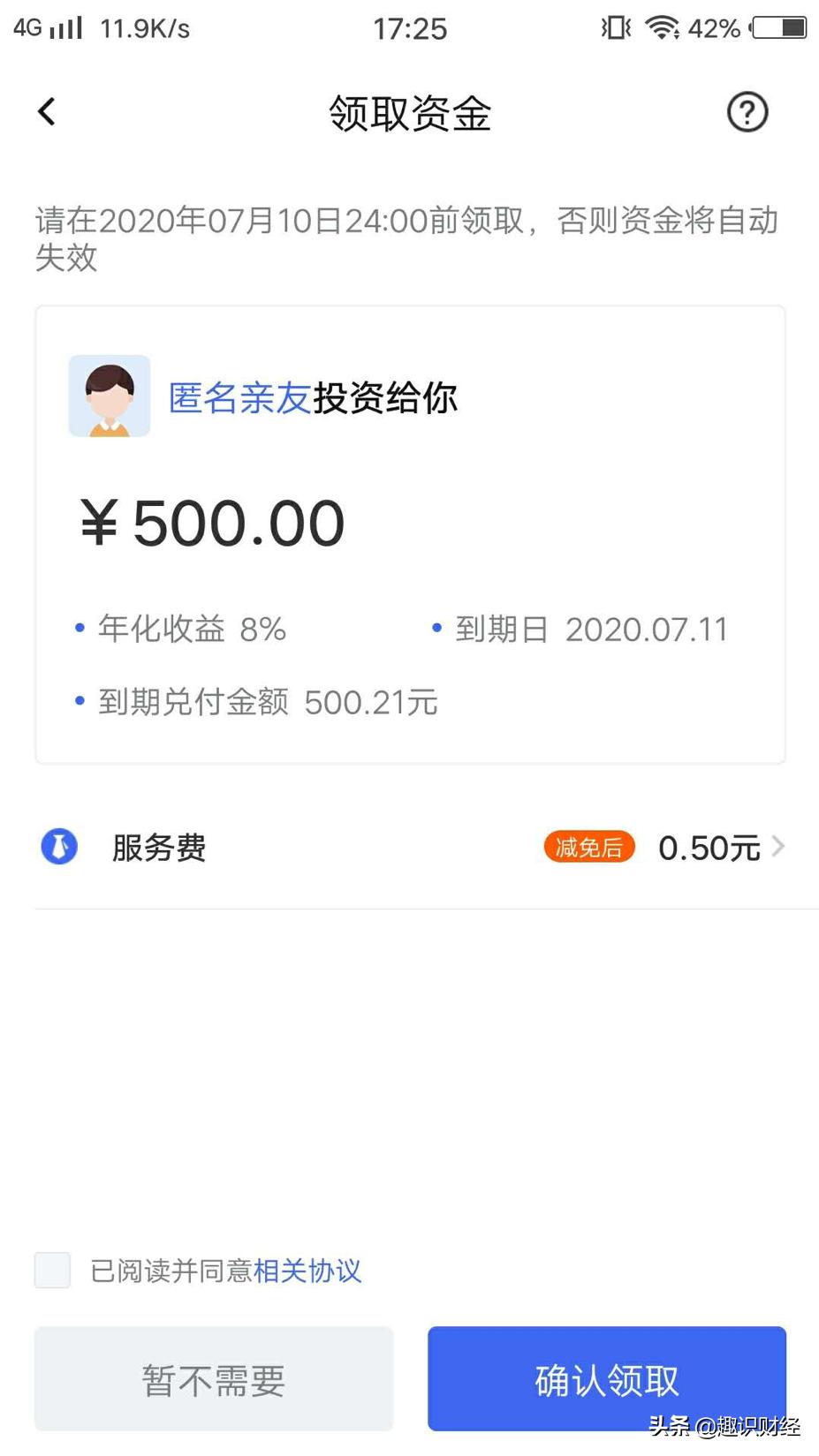Tap the back arrow to leave 领取资金

(x=46, y=111)
